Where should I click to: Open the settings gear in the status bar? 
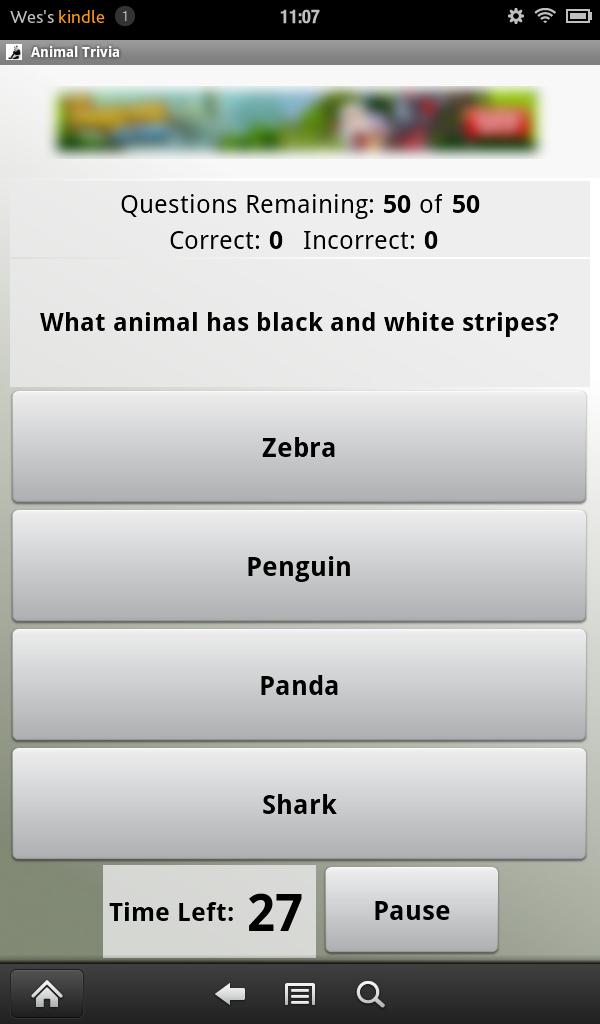point(516,16)
